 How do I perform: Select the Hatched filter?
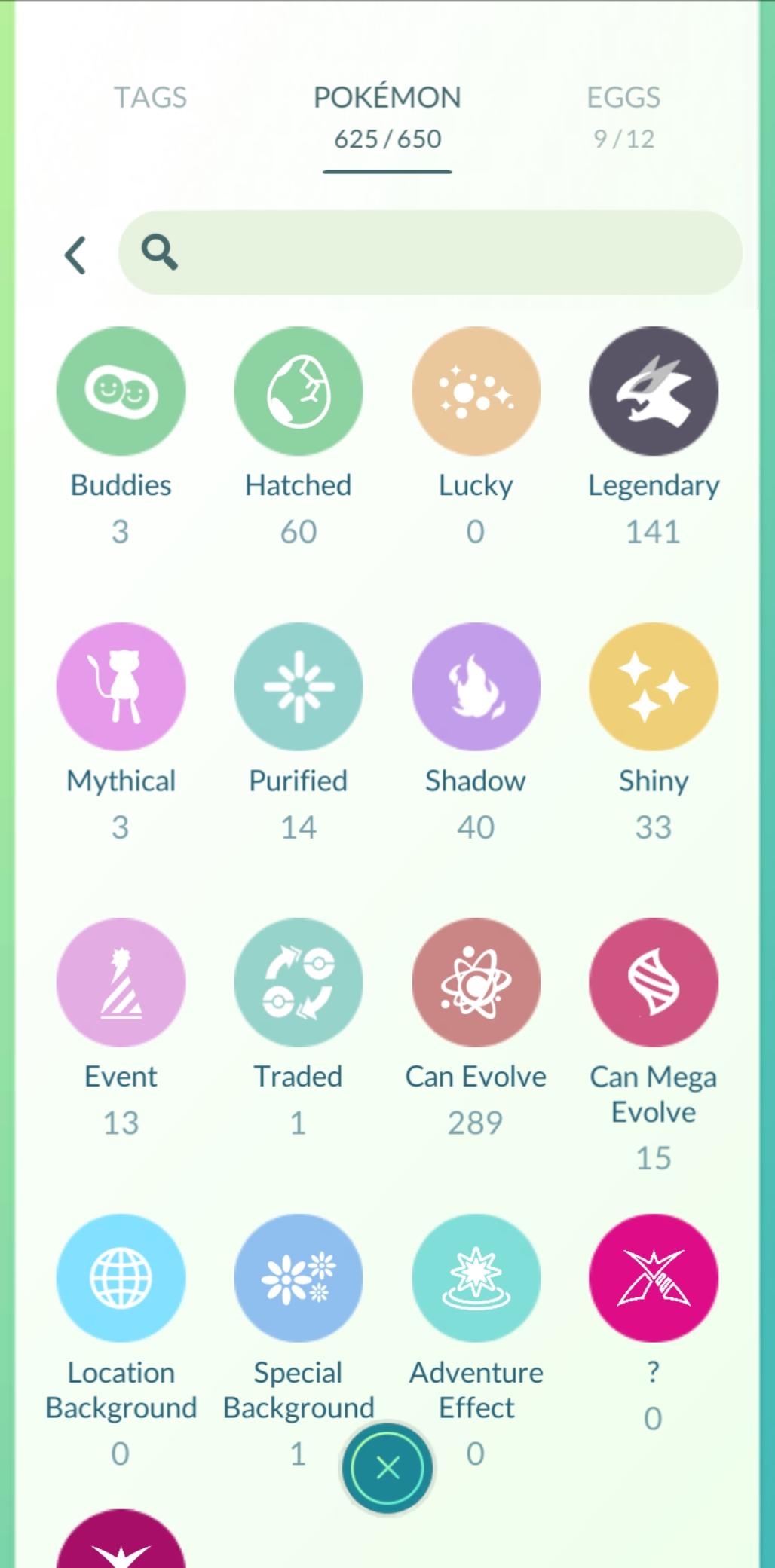pos(298,391)
